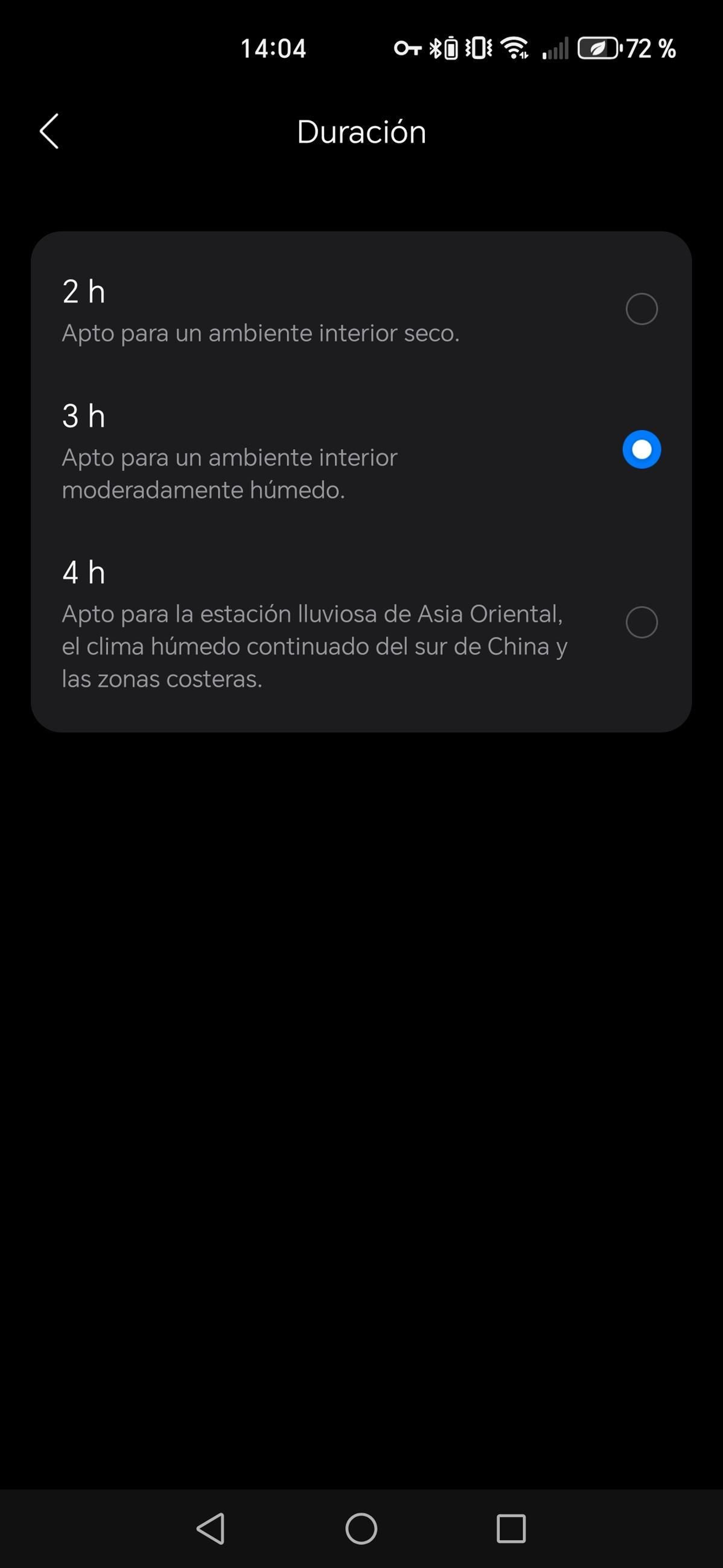Select the 2 h duration option
The width and height of the screenshot is (723, 1568).
pyautogui.click(x=641, y=308)
